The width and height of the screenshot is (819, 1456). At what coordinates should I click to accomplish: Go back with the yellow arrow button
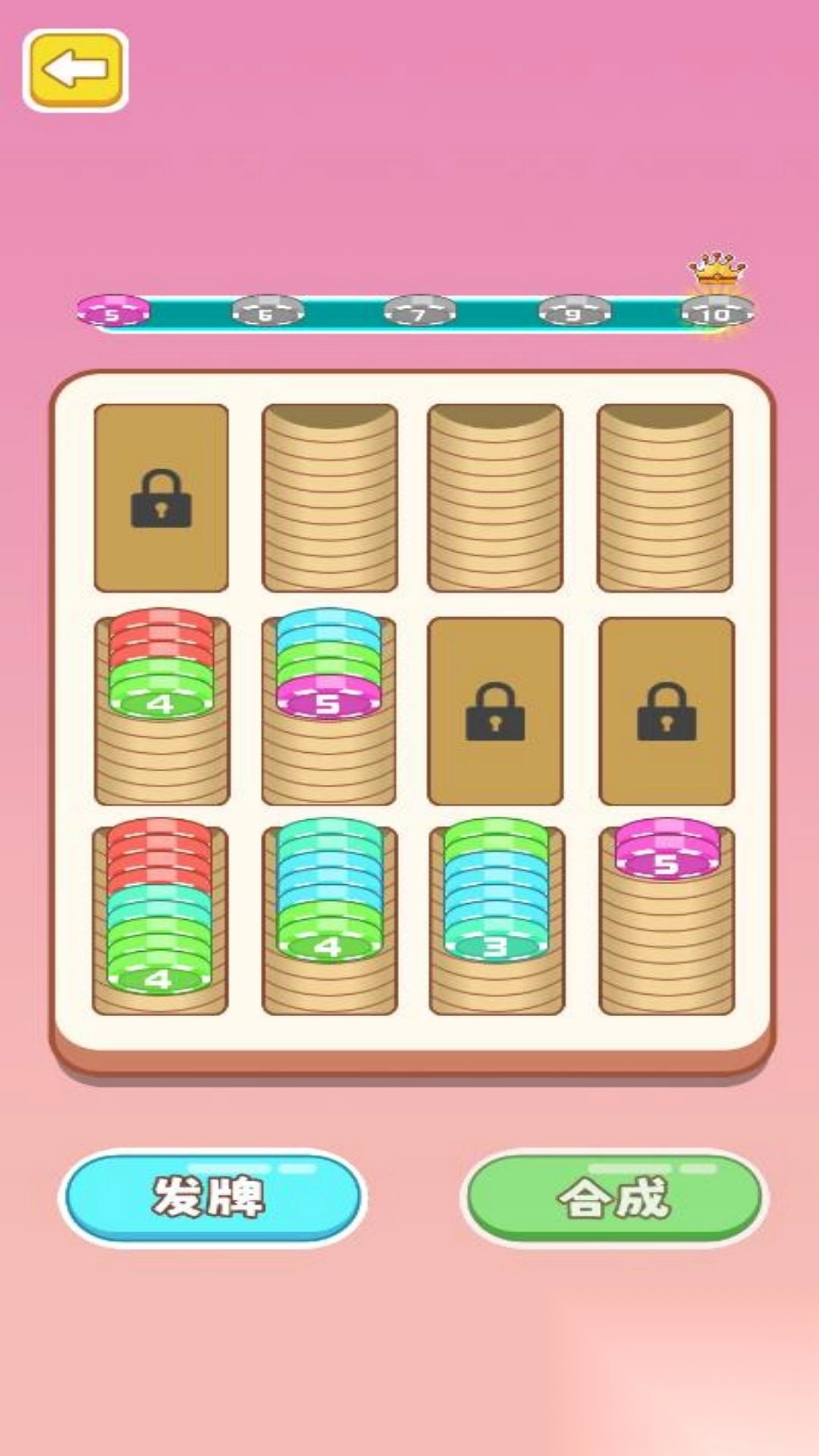pyautogui.click(x=75, y=71)
